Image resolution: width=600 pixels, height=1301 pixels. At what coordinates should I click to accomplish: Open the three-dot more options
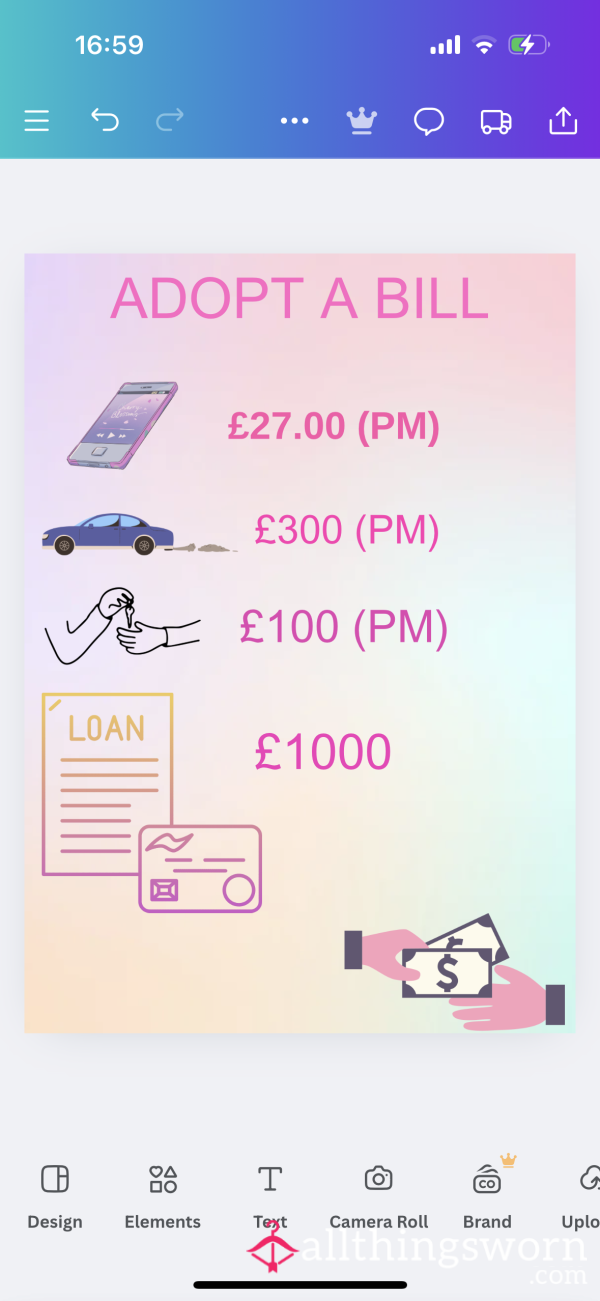pos(295,121)
